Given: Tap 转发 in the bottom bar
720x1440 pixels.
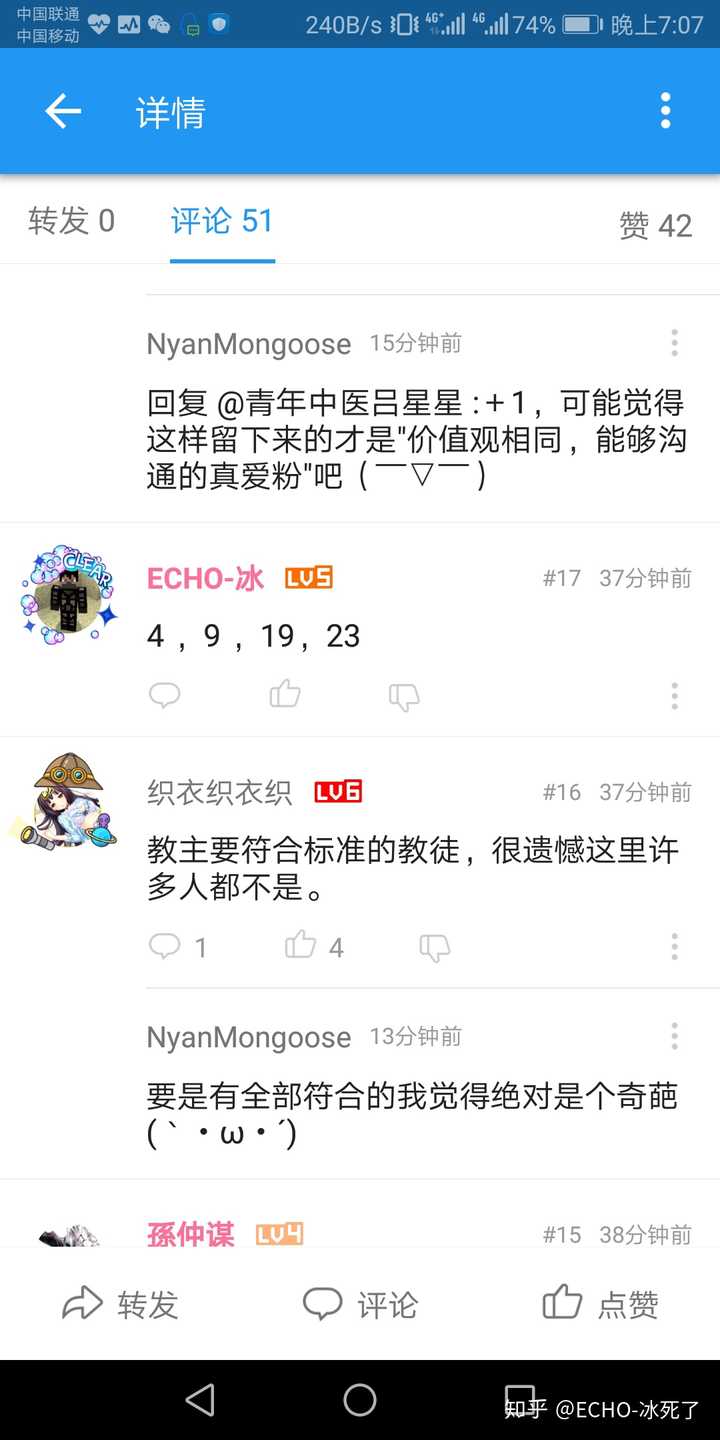Looking at the screenshot, I should (x=120, y=1304).
